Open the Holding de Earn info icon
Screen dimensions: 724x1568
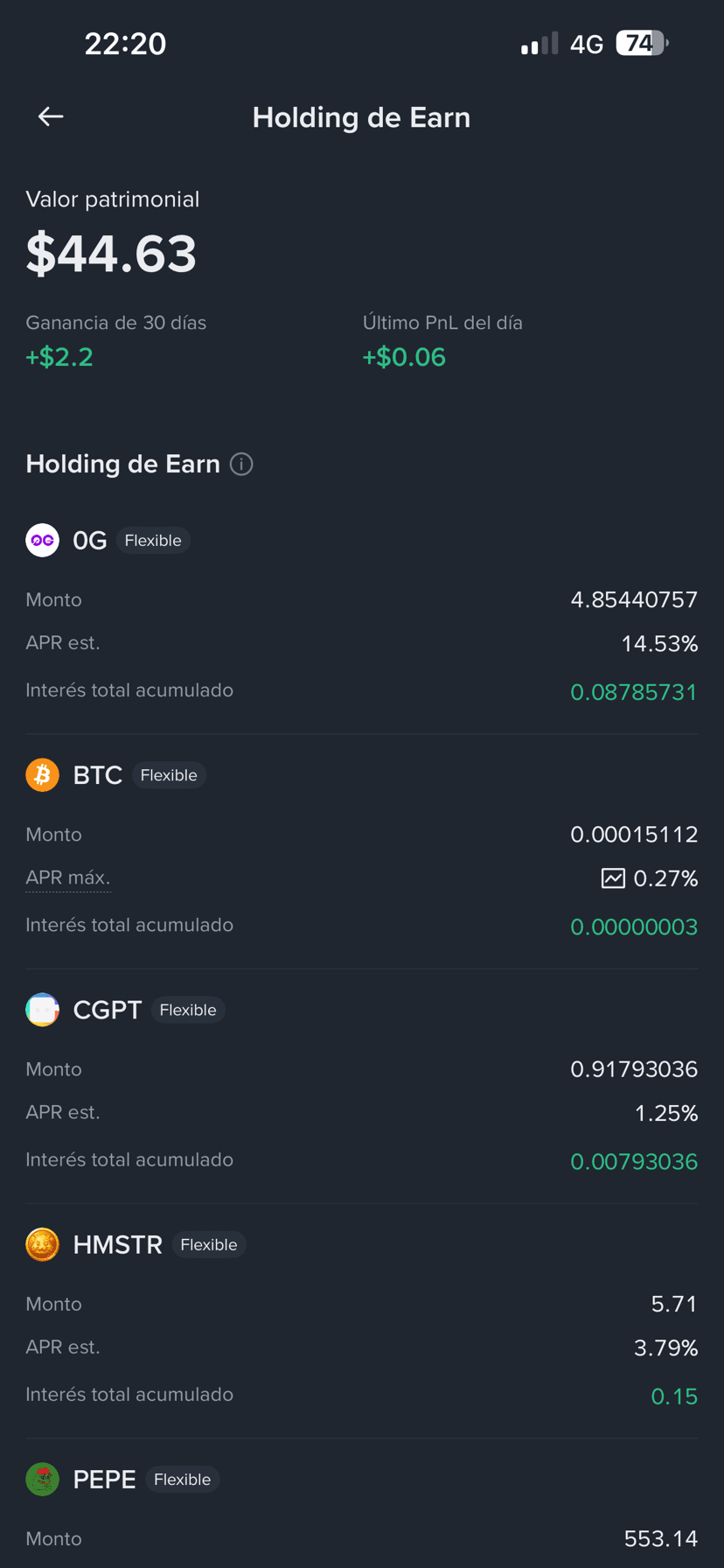click(x=241, y=464)
